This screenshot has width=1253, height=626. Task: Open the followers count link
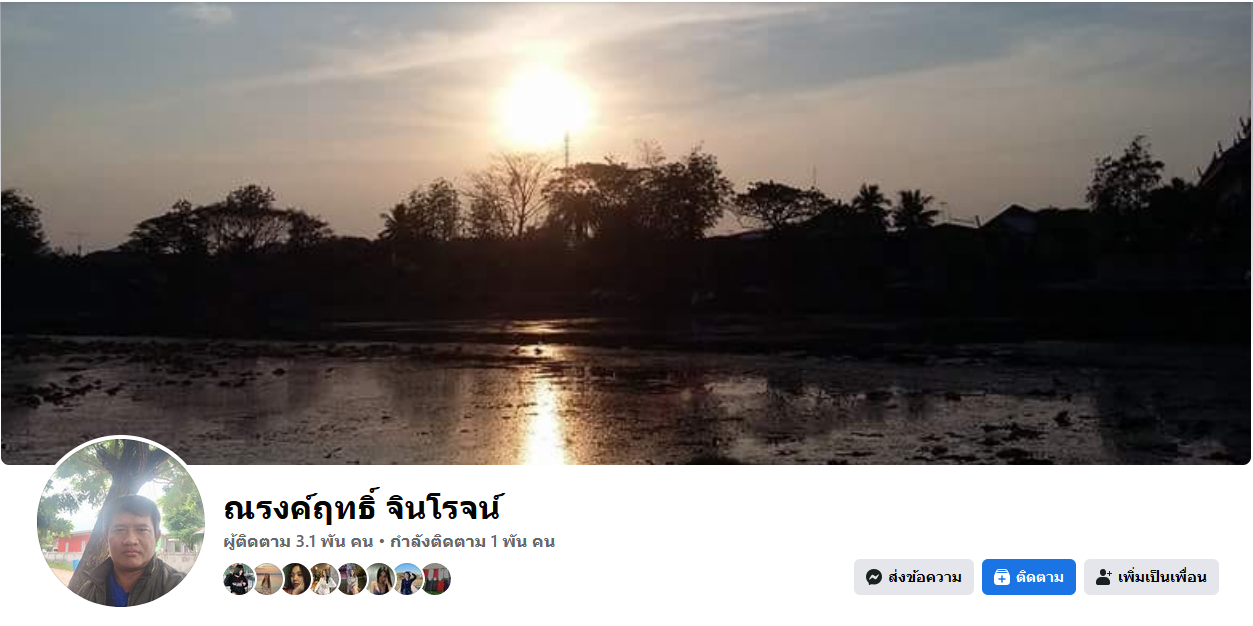tap(298, 542)
